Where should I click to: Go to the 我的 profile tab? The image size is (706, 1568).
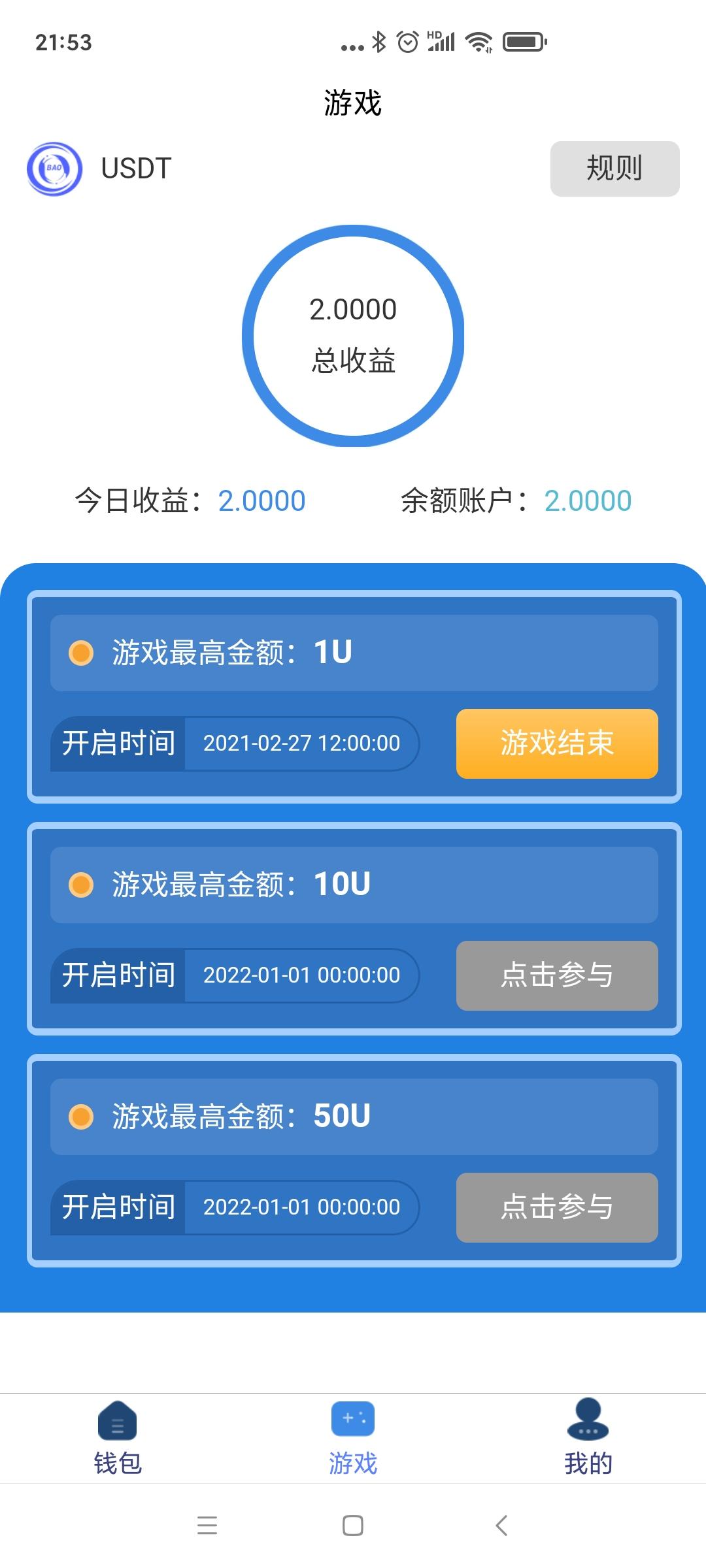[x=588, y=1437]
